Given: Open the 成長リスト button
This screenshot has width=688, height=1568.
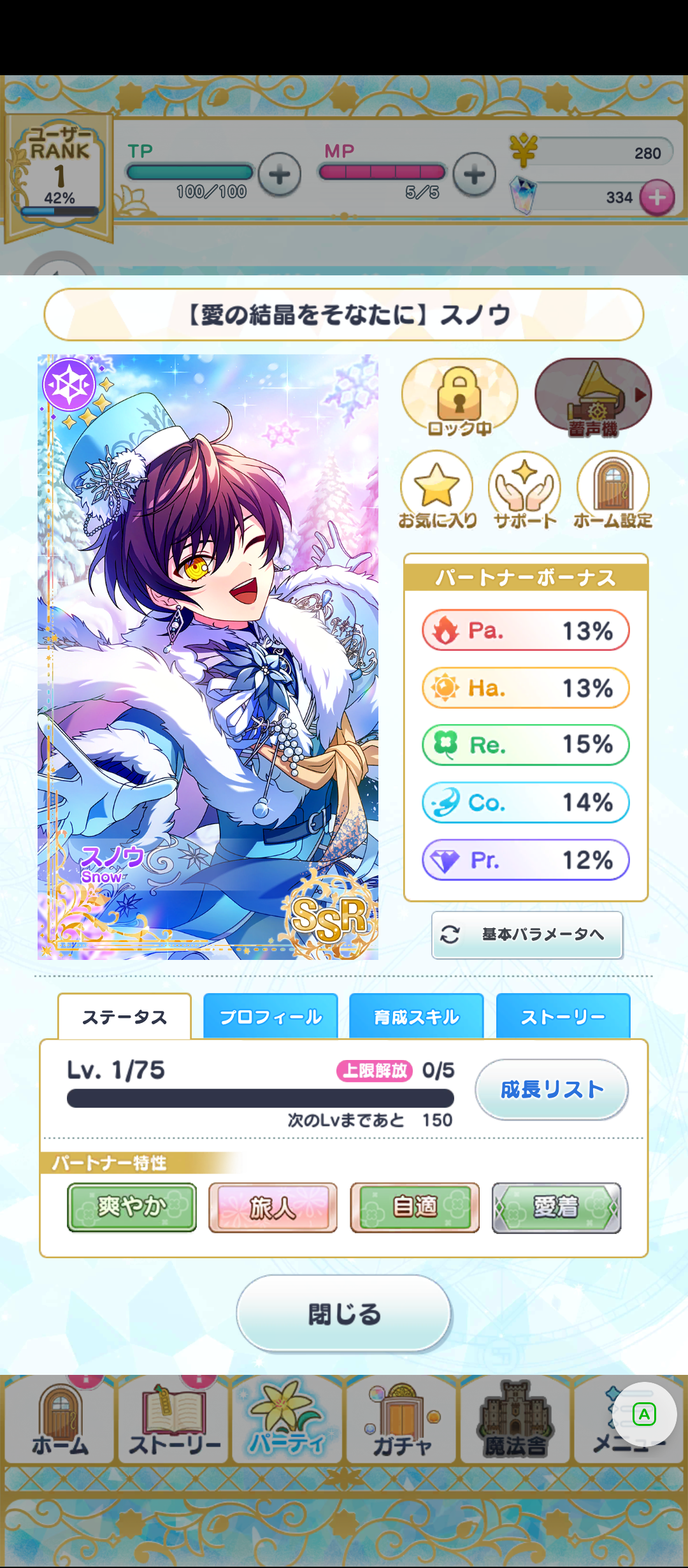Looking at the screenshot, I should point(552,1089).
